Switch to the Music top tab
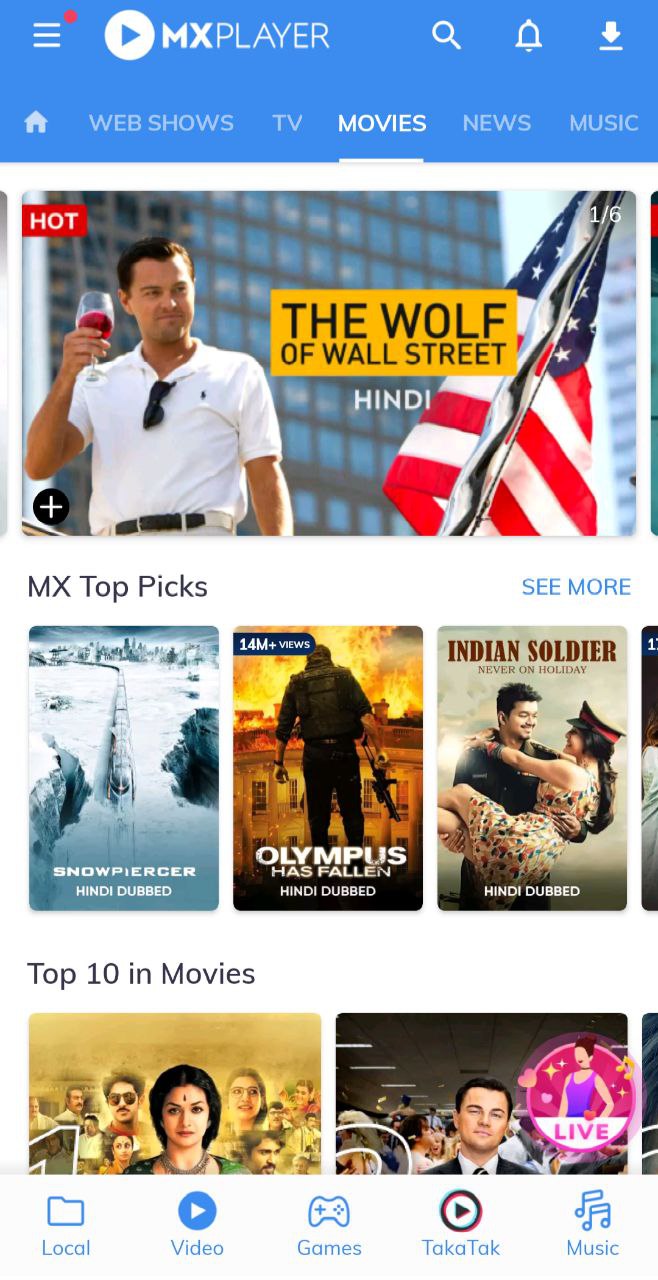Viewport: 658px width, 1280px height. [x=603, y=123]
